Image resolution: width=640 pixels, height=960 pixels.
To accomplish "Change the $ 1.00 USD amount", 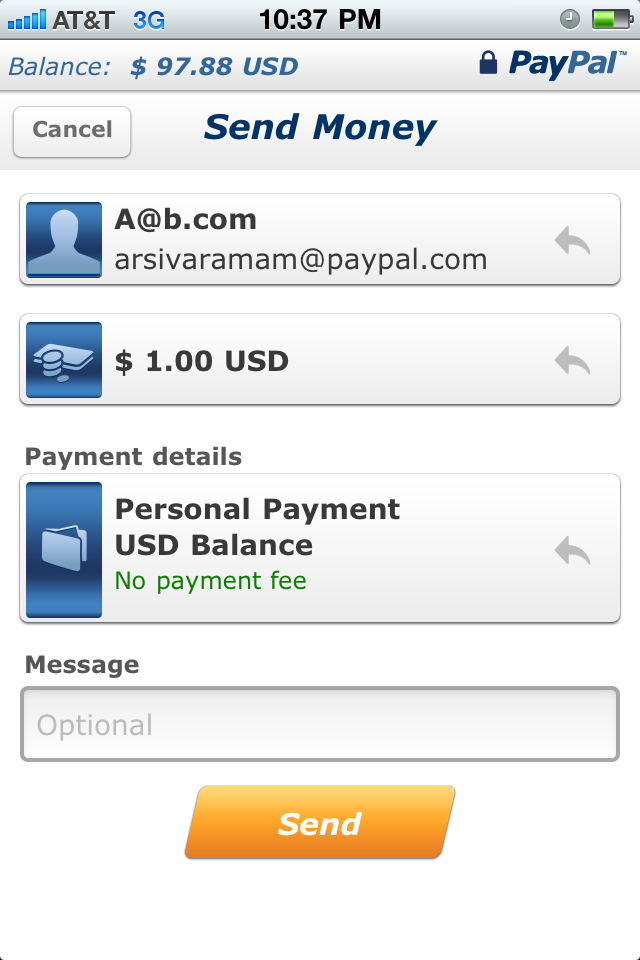I will pos(320,360).
